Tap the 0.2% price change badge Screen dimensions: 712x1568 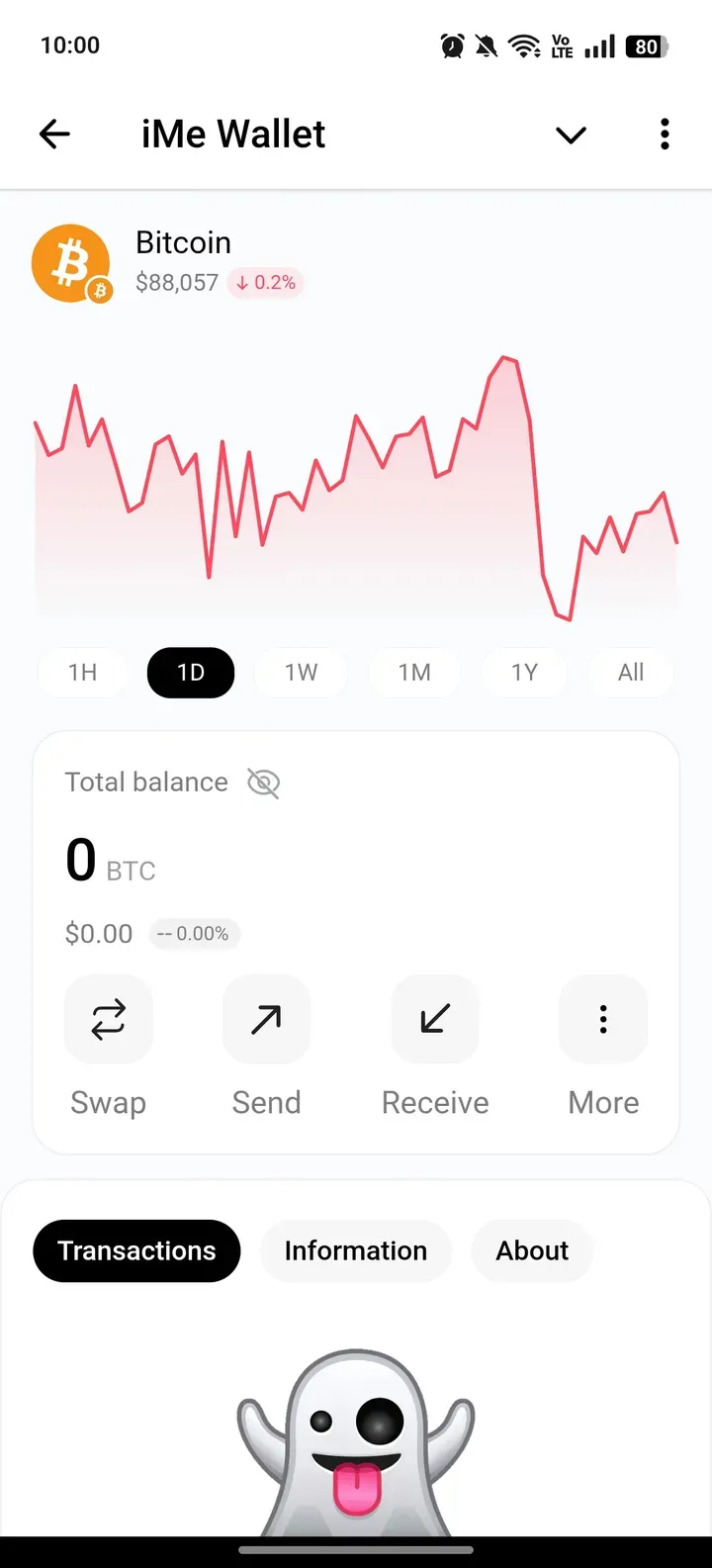tap(265, 283)
